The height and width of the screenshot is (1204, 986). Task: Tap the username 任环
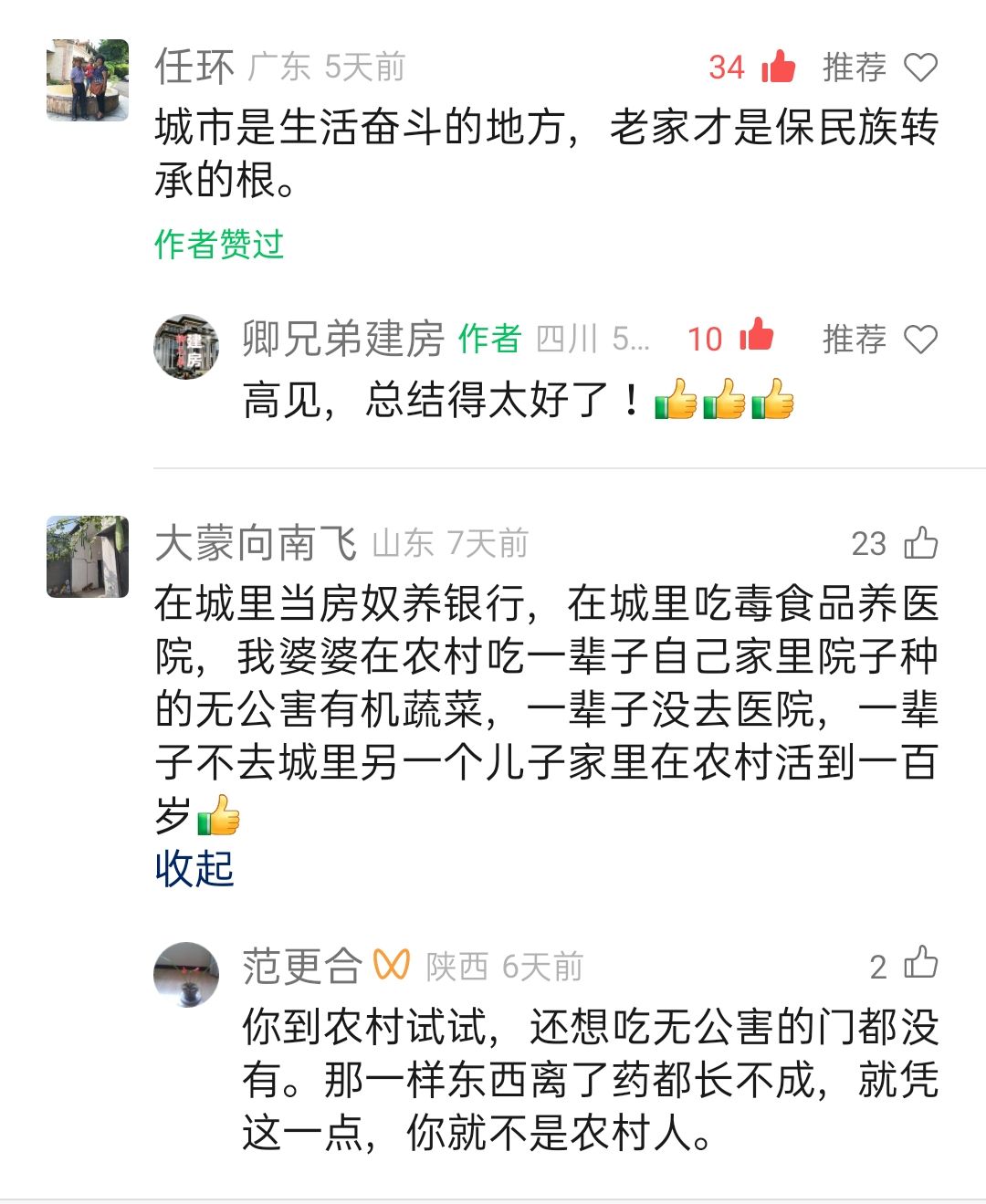click(x=194, y=67)
